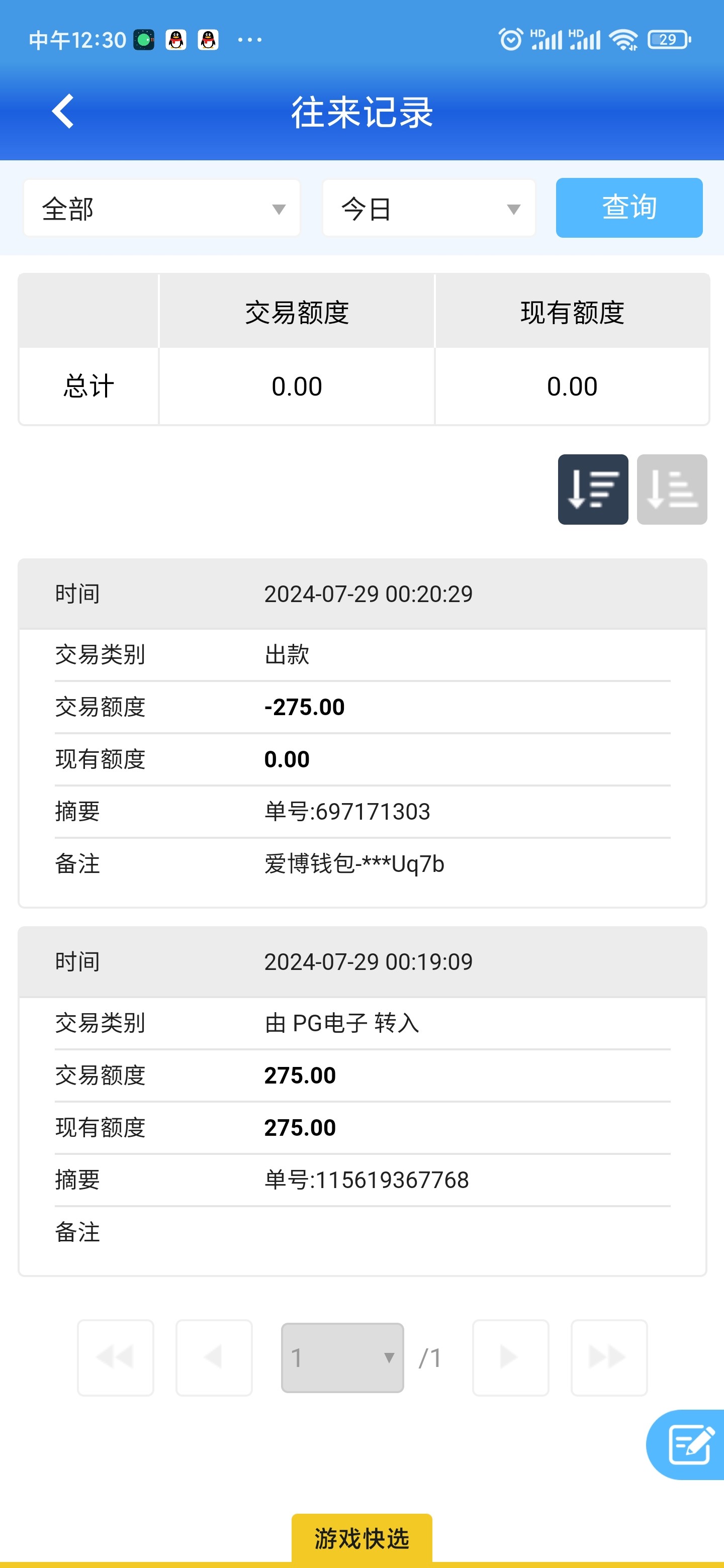Sort records in ascending order

click(x=672, y=489)
